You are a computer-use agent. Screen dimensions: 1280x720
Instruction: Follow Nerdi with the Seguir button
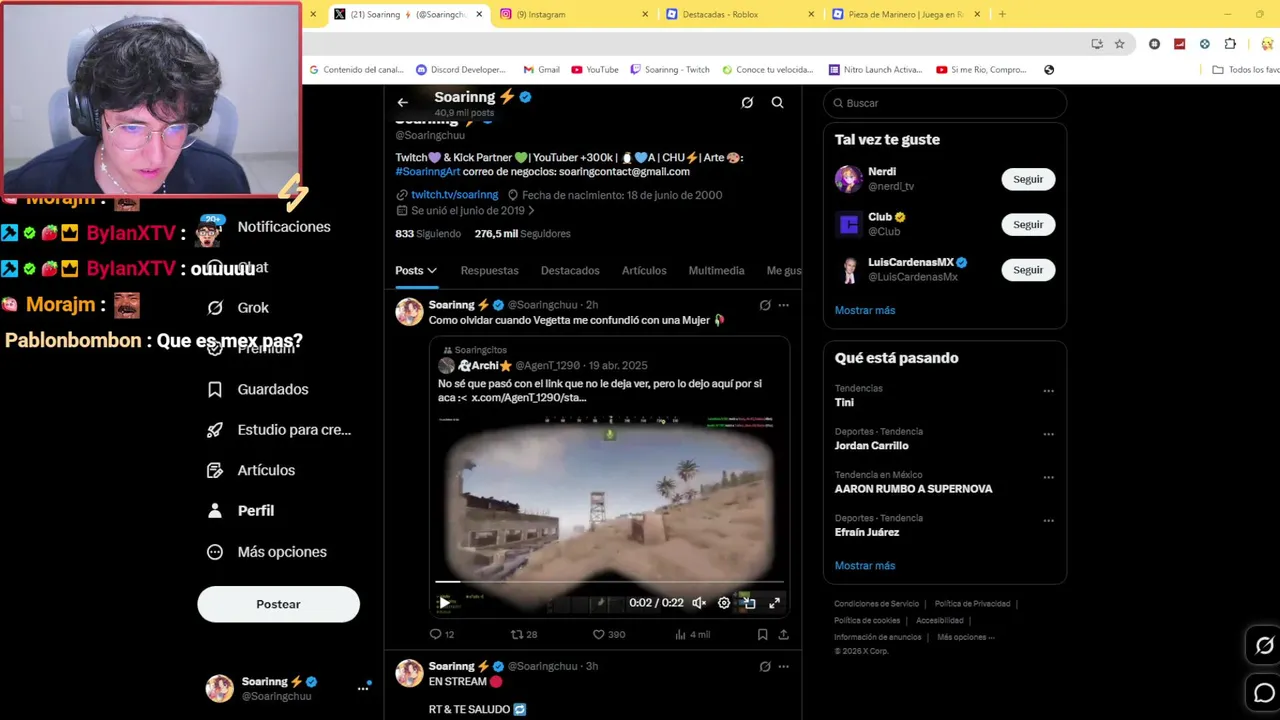tap(1027, 179)
